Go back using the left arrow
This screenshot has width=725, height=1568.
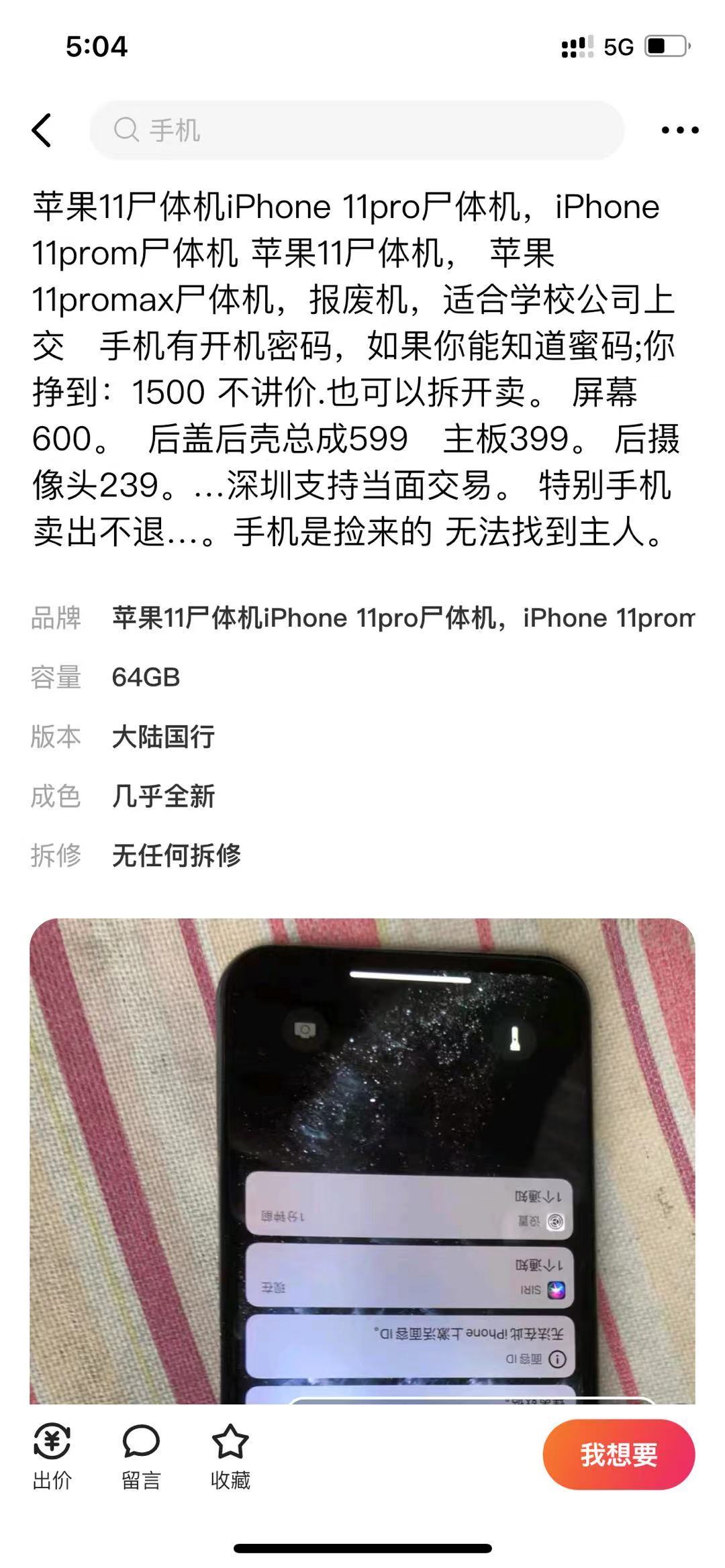42,130
